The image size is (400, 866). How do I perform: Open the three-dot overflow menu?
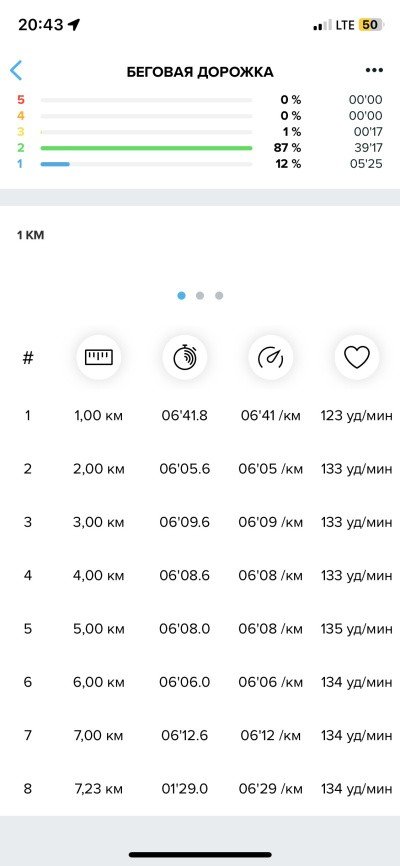(x=374, y=70)
